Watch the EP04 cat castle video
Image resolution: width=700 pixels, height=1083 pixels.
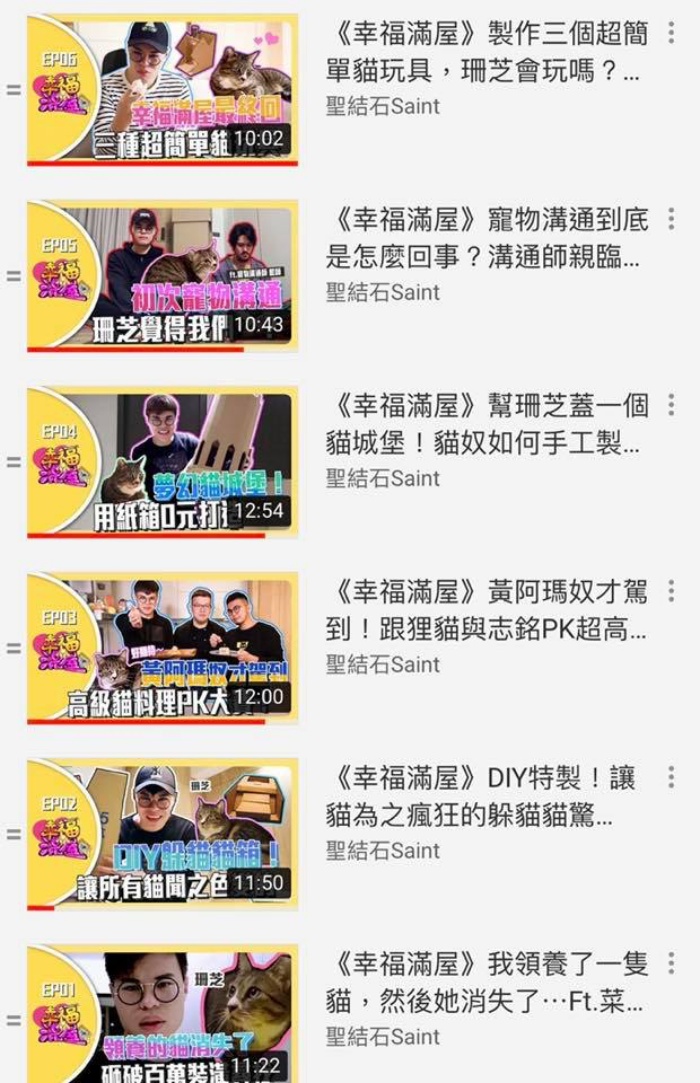click(162, 461)
